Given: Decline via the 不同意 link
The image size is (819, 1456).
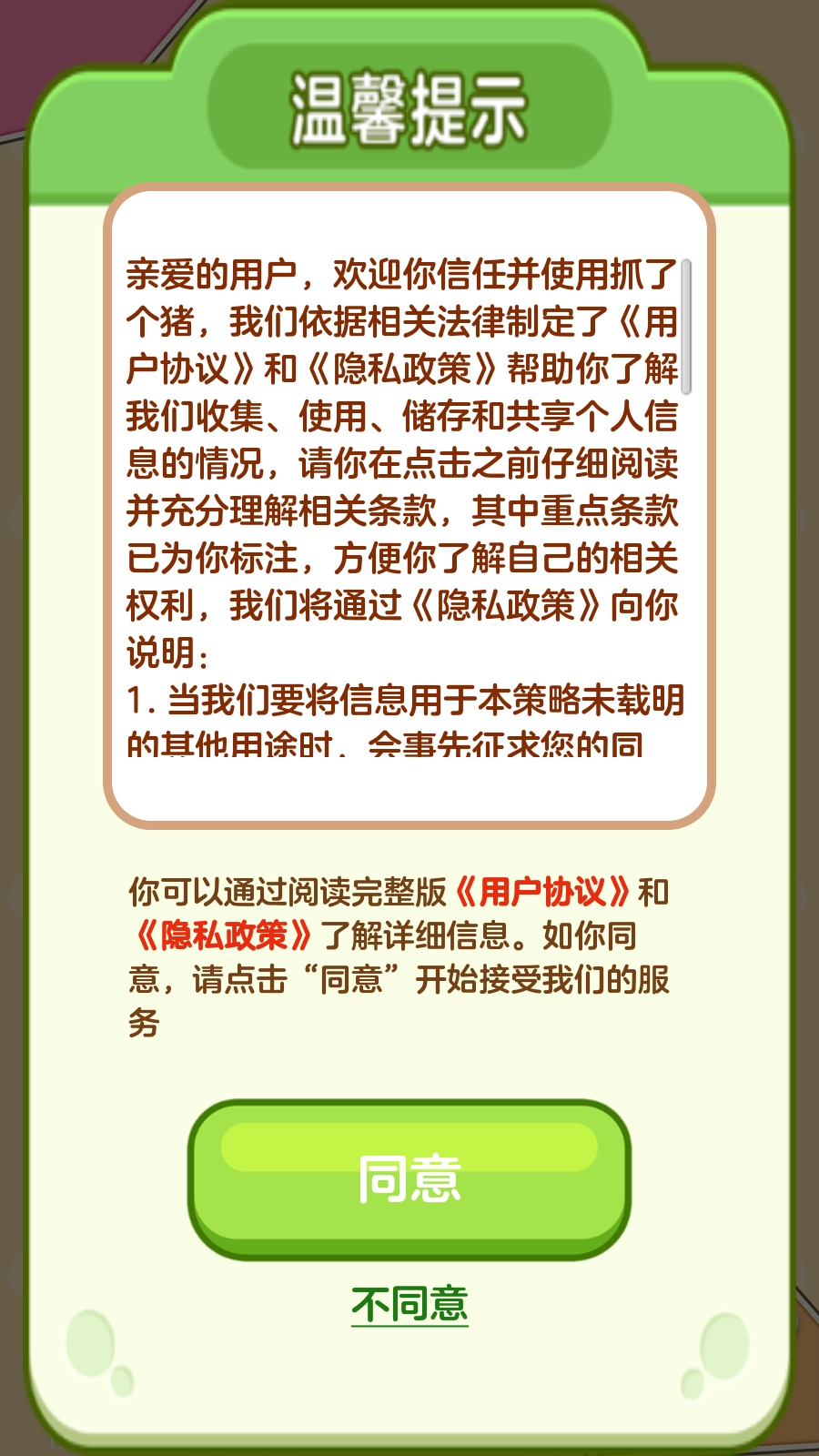Looking at the screenshot, I should coord(409,1304).
